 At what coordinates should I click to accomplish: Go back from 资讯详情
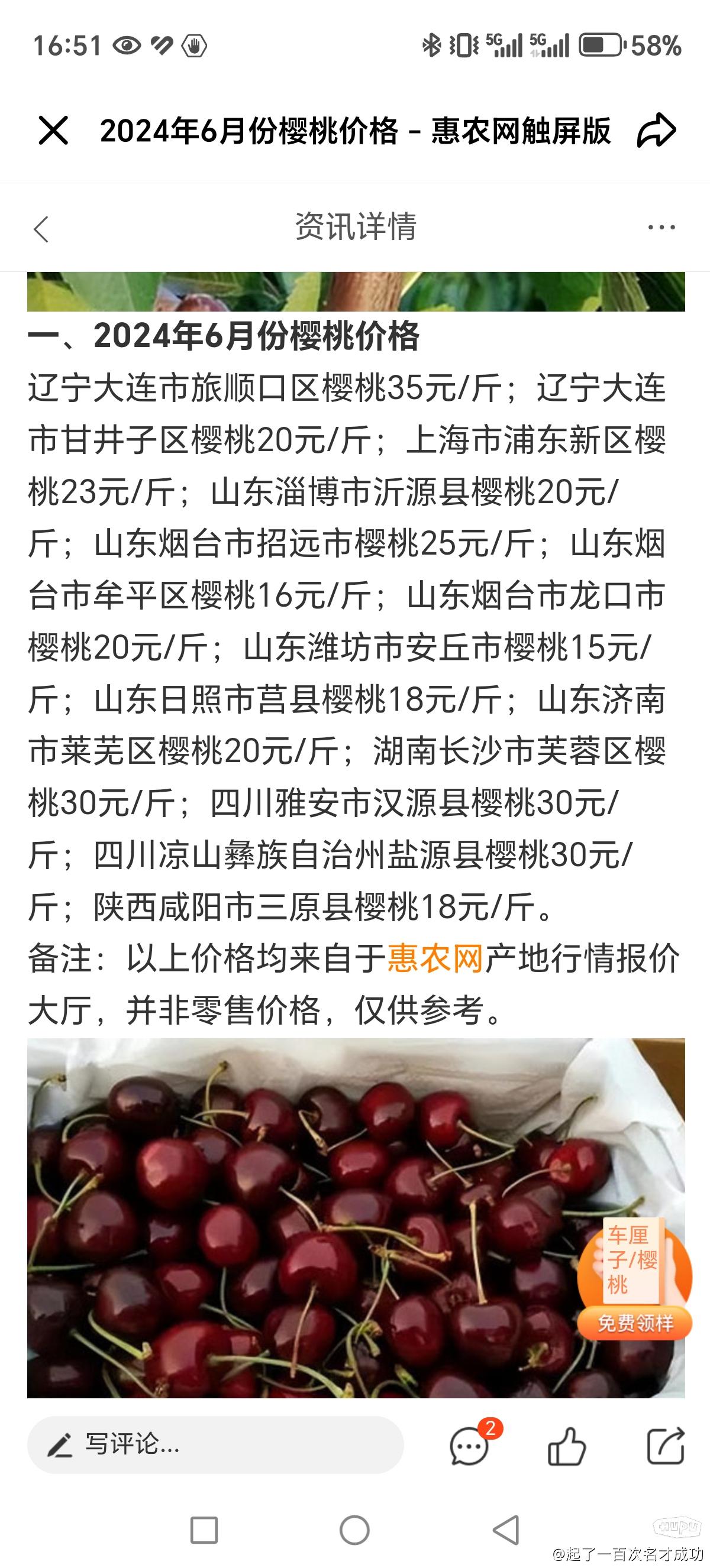coord(41,229)
